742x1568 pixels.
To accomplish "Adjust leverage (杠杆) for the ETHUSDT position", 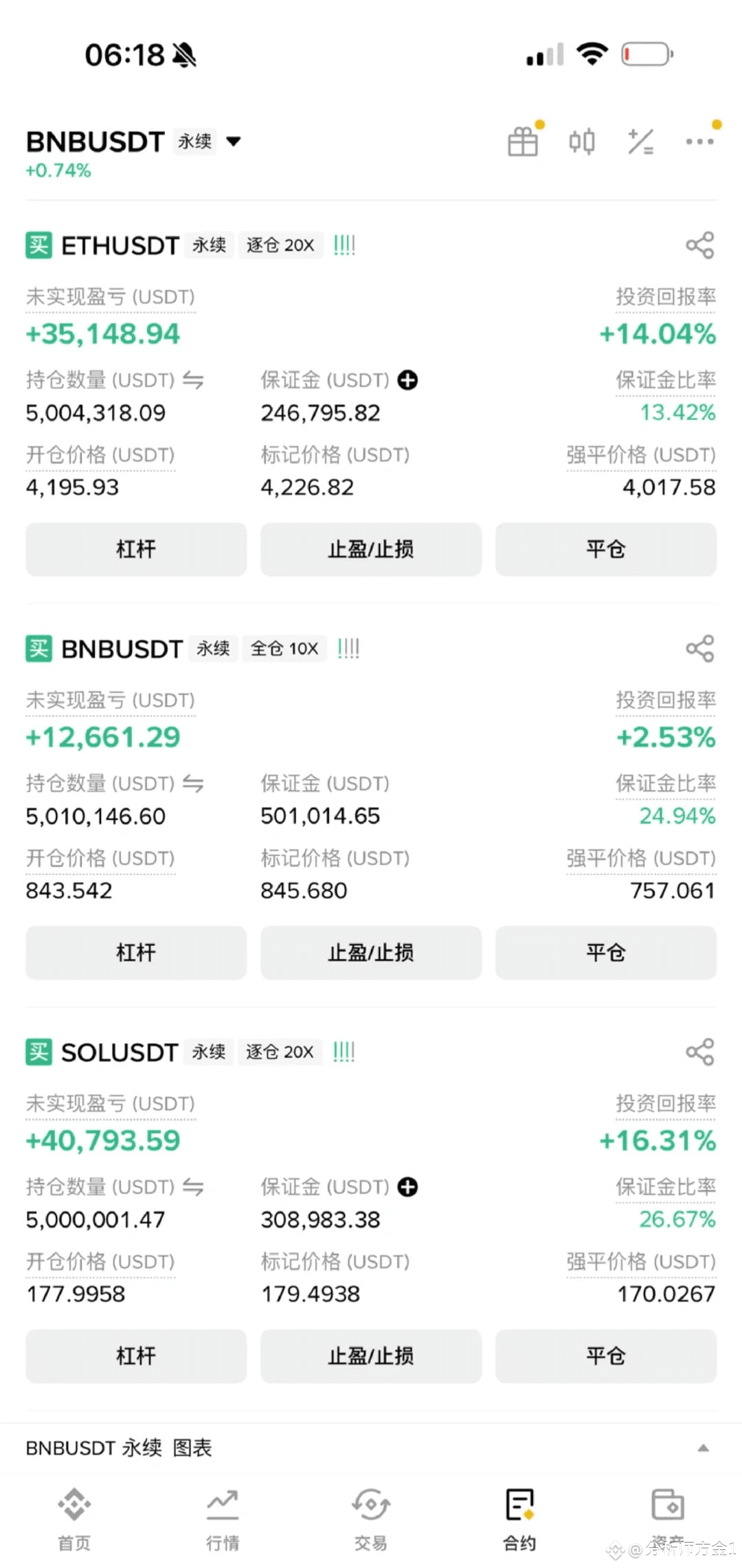I will click(x=136, y=549).
